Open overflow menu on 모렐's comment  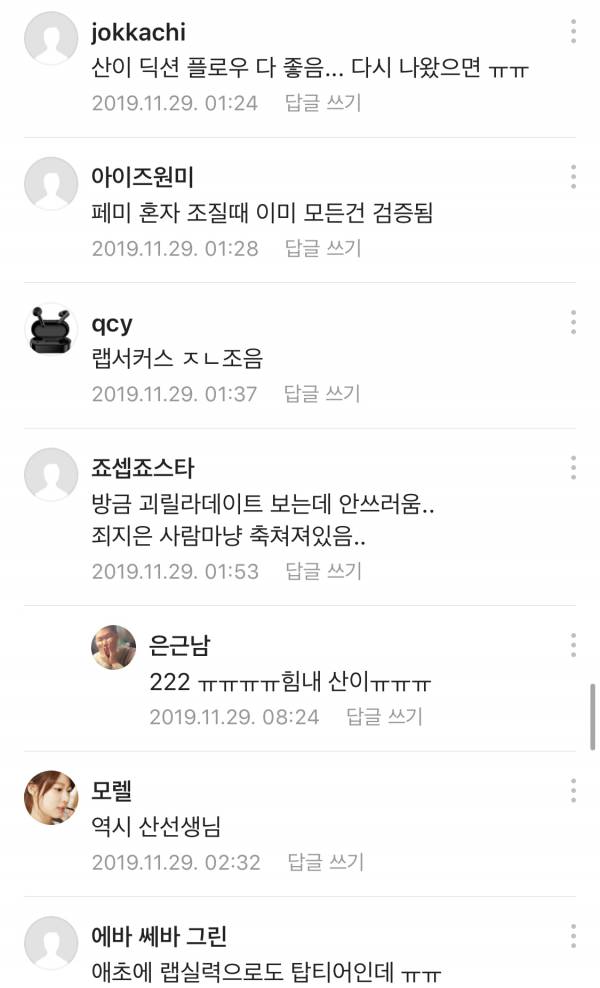573,789
